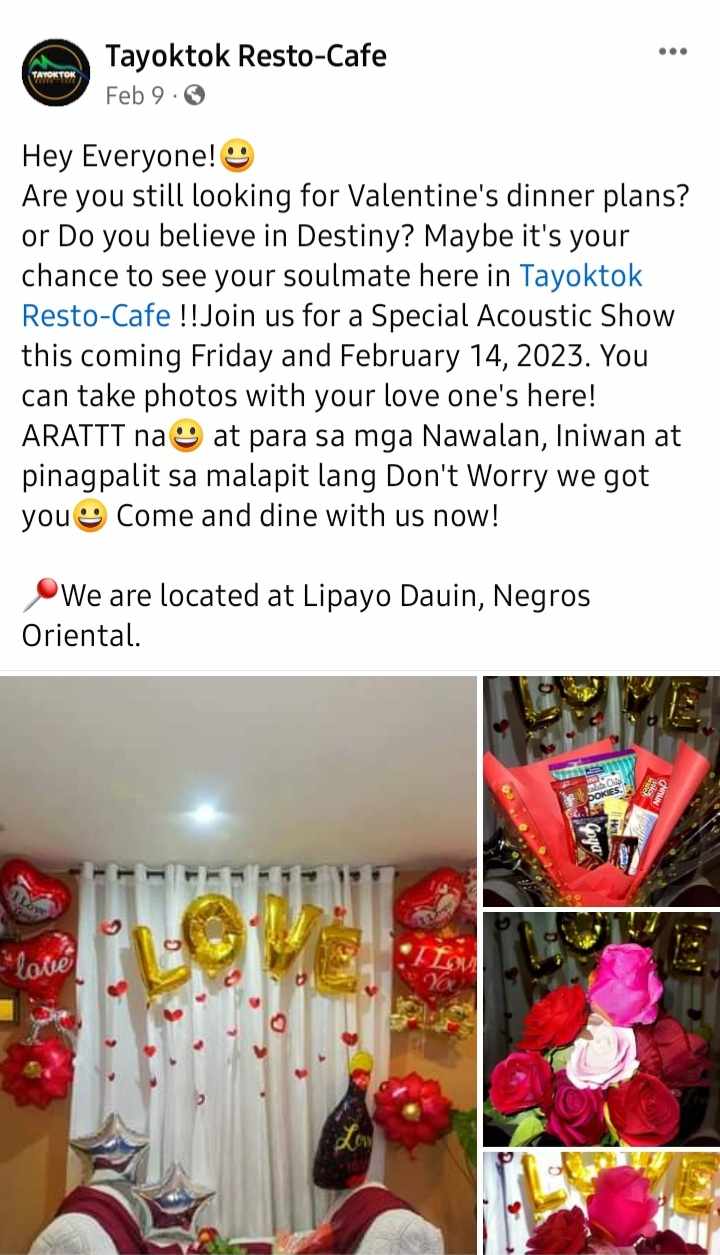View the mixed roses photo

pyautogui.click(x=601, y=1029)
